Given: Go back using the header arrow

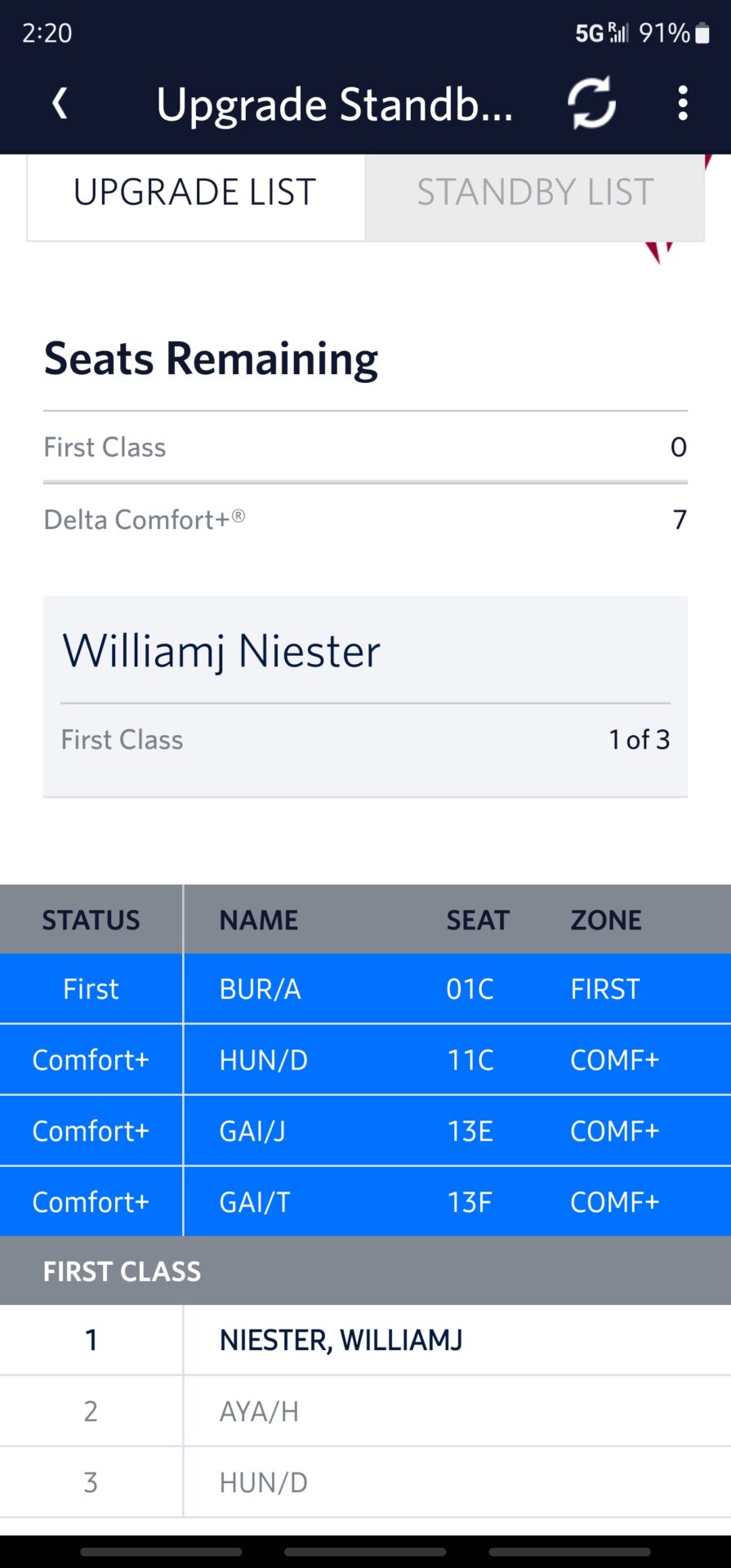Looking at the screenshot, I should (x=60, y=104).
